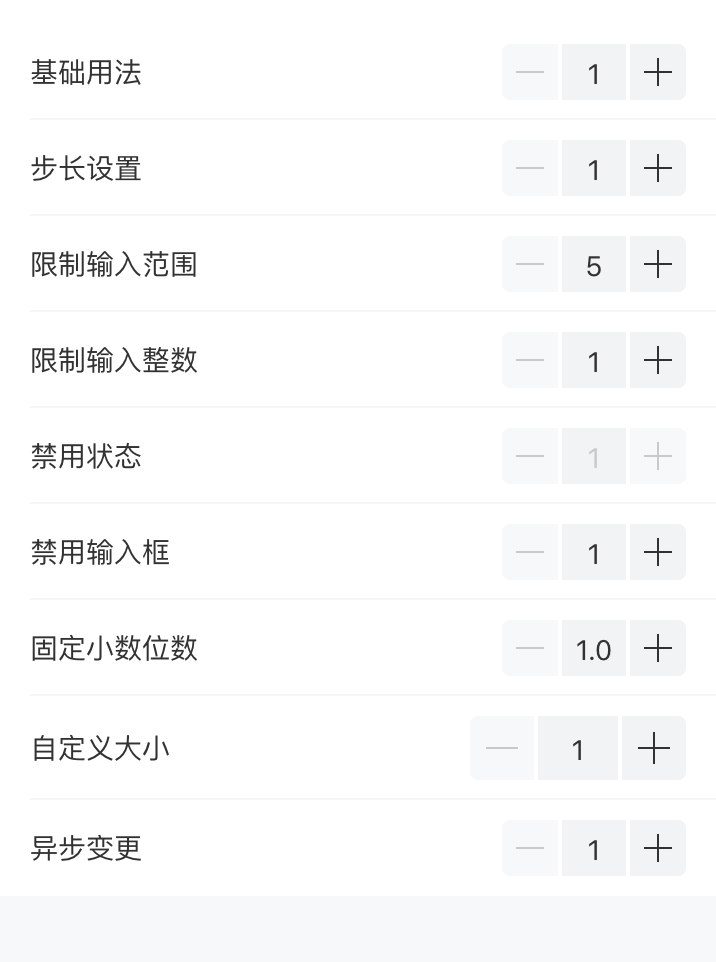Viewport: 716px width, 962px height.
Task: Focus the 限制输入整数 input box
Action: point(593,360)
